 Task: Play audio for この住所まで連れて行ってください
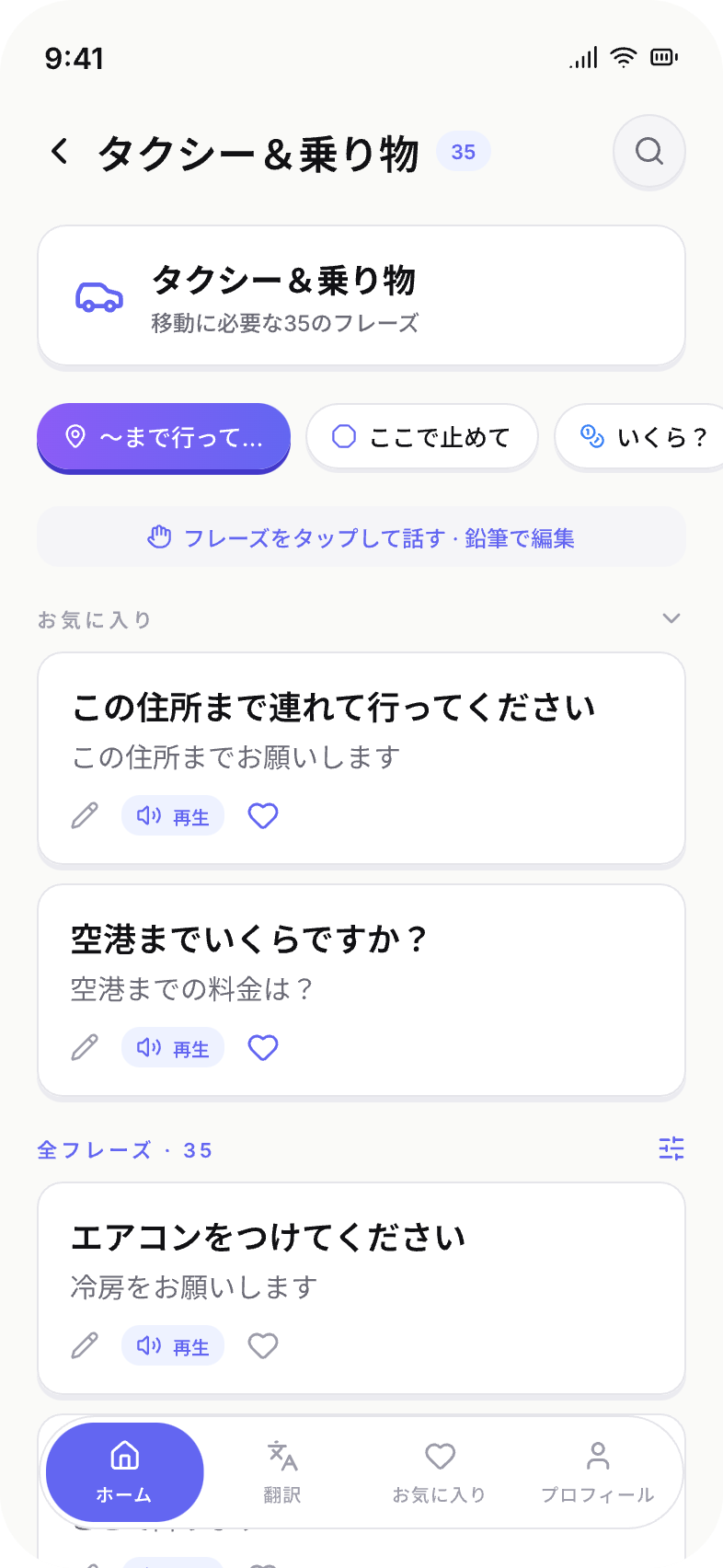tap(173, 816)
